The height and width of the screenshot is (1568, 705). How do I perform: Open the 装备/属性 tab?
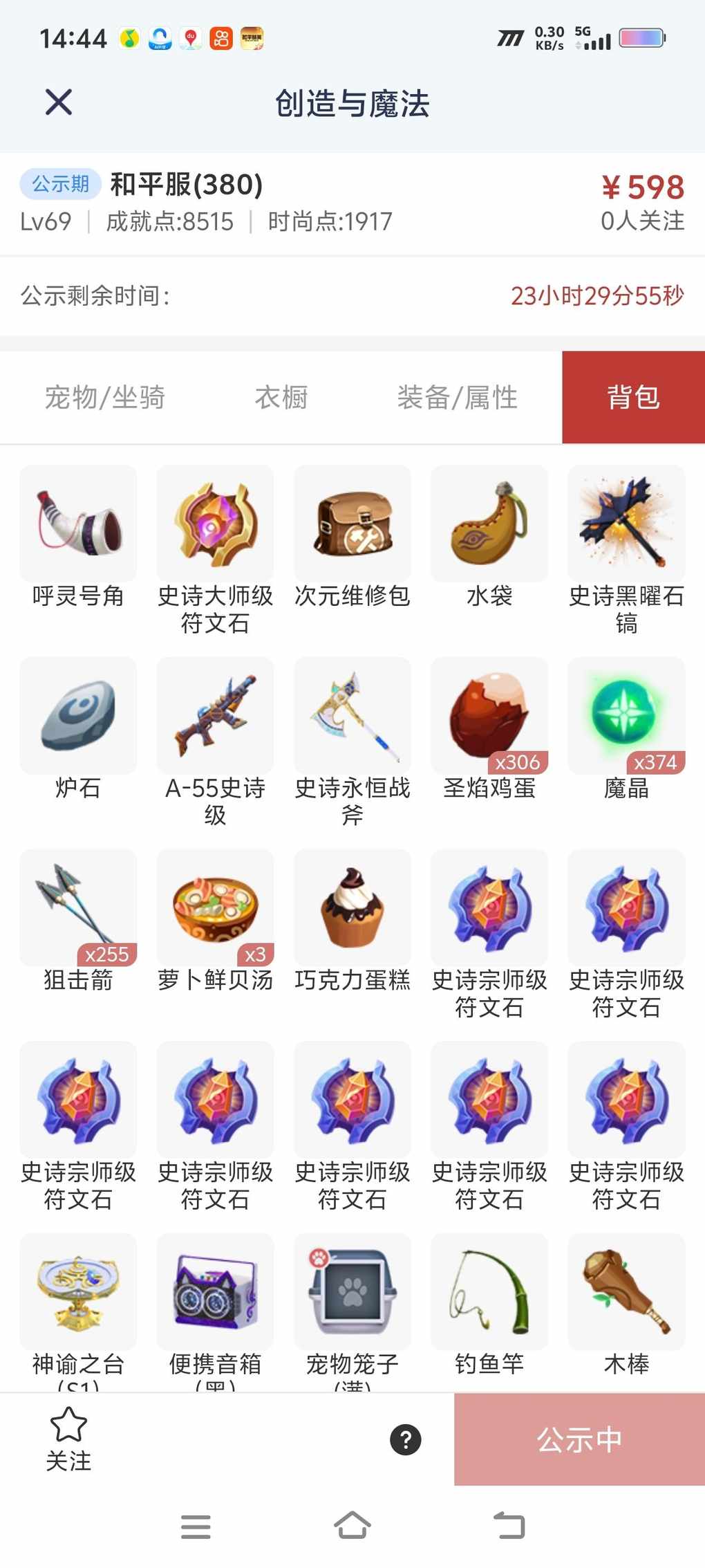[x=457, y=398]
